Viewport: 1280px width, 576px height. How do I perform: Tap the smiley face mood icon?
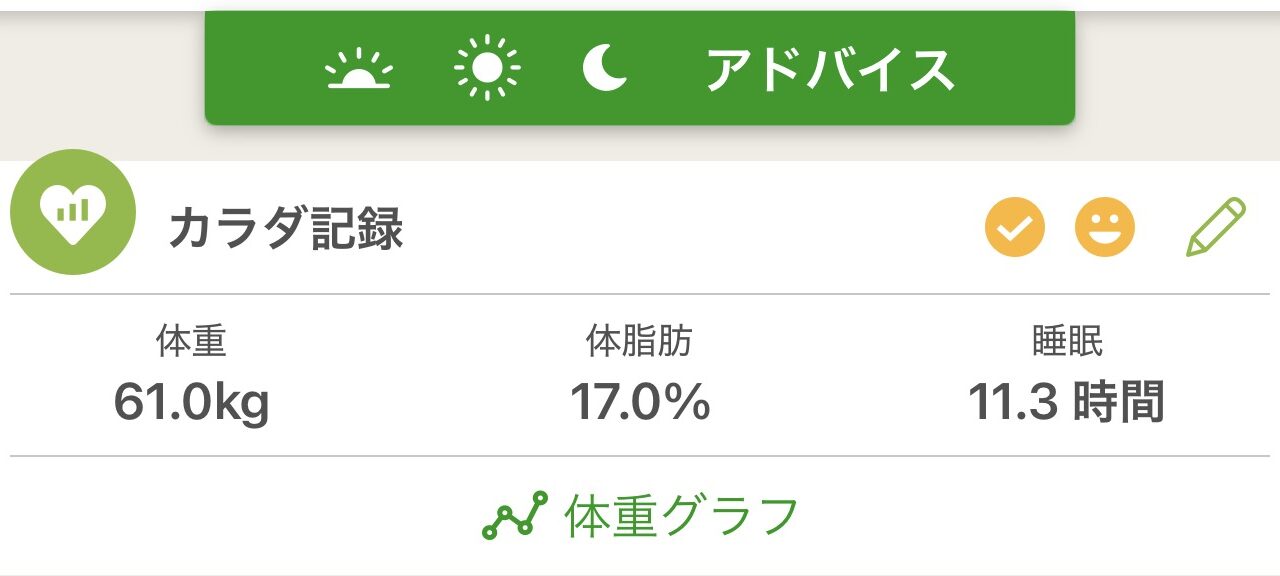pyautogui.click(x=1105, y=227)
